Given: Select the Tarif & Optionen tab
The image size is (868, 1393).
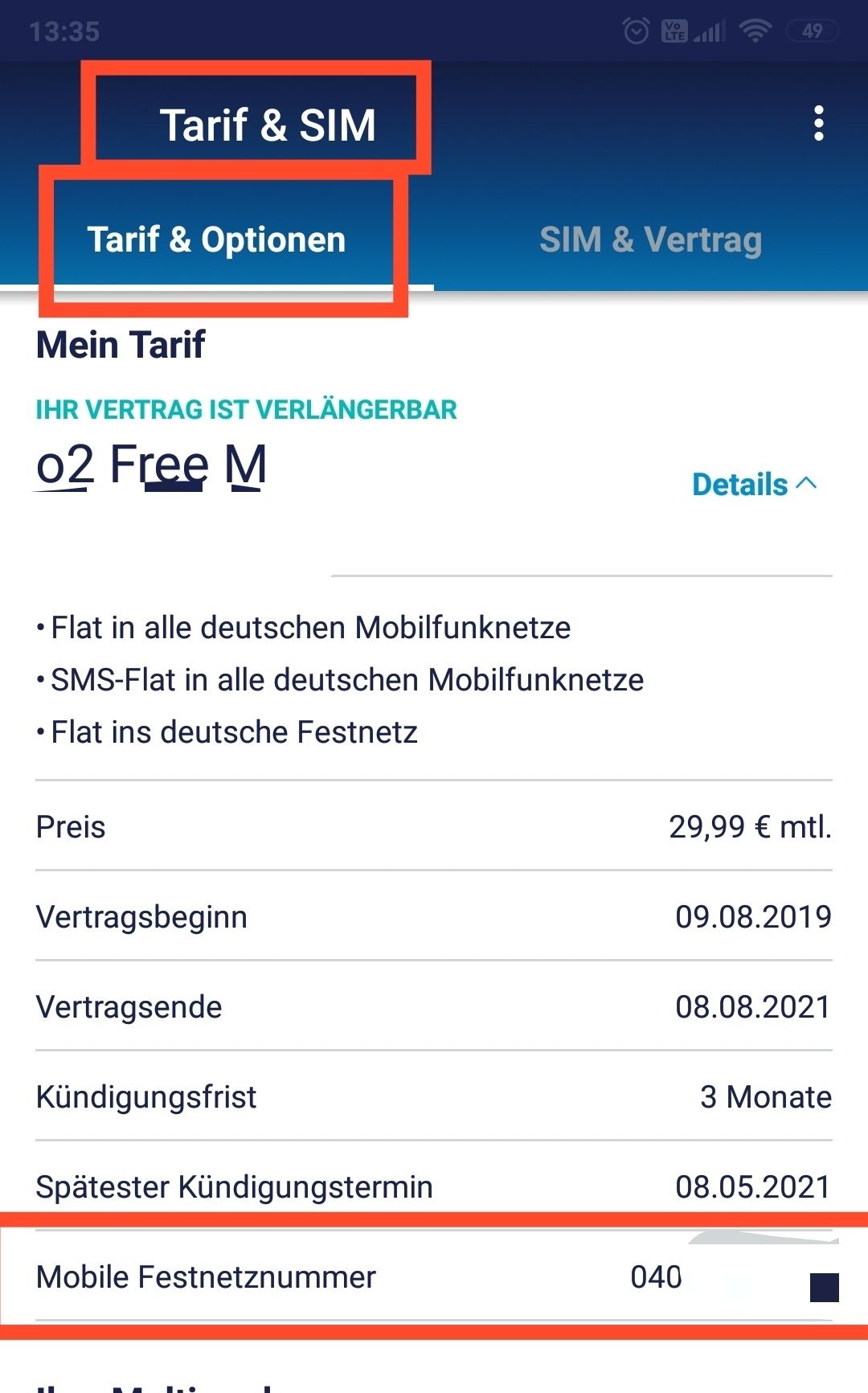Looking at the screenshot, I should click(217, 240).
